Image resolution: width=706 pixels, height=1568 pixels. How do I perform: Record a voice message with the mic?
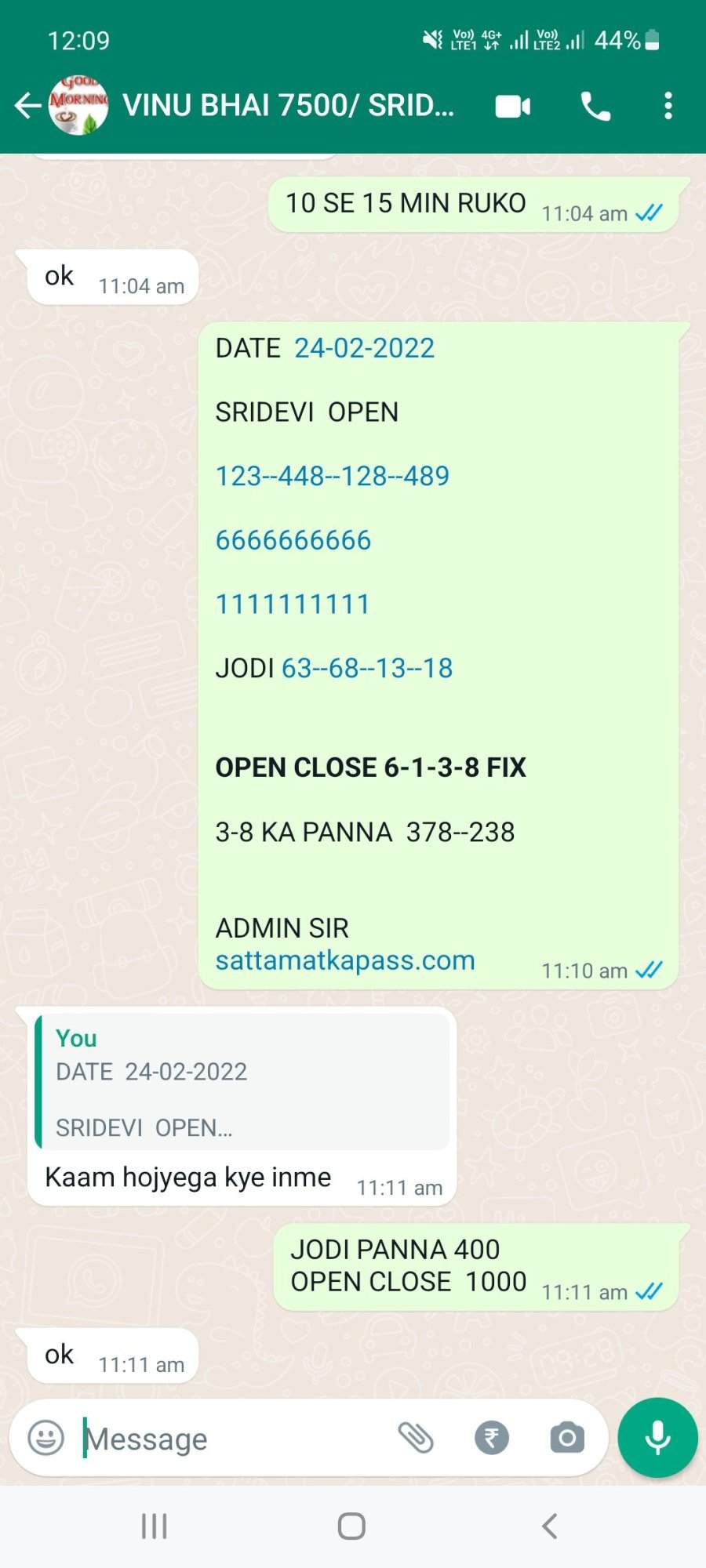point(657,1438)
